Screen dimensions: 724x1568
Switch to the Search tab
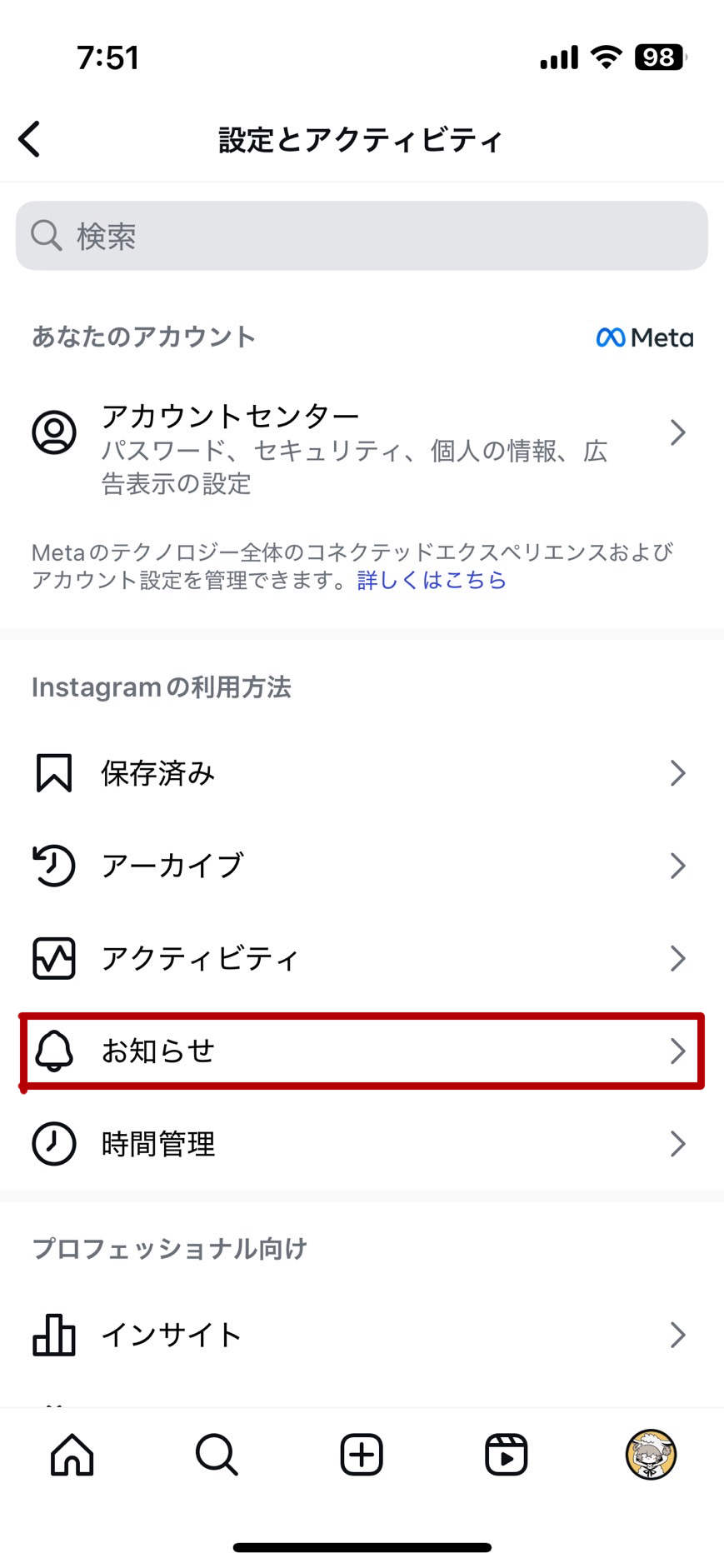click(217, 1455)
